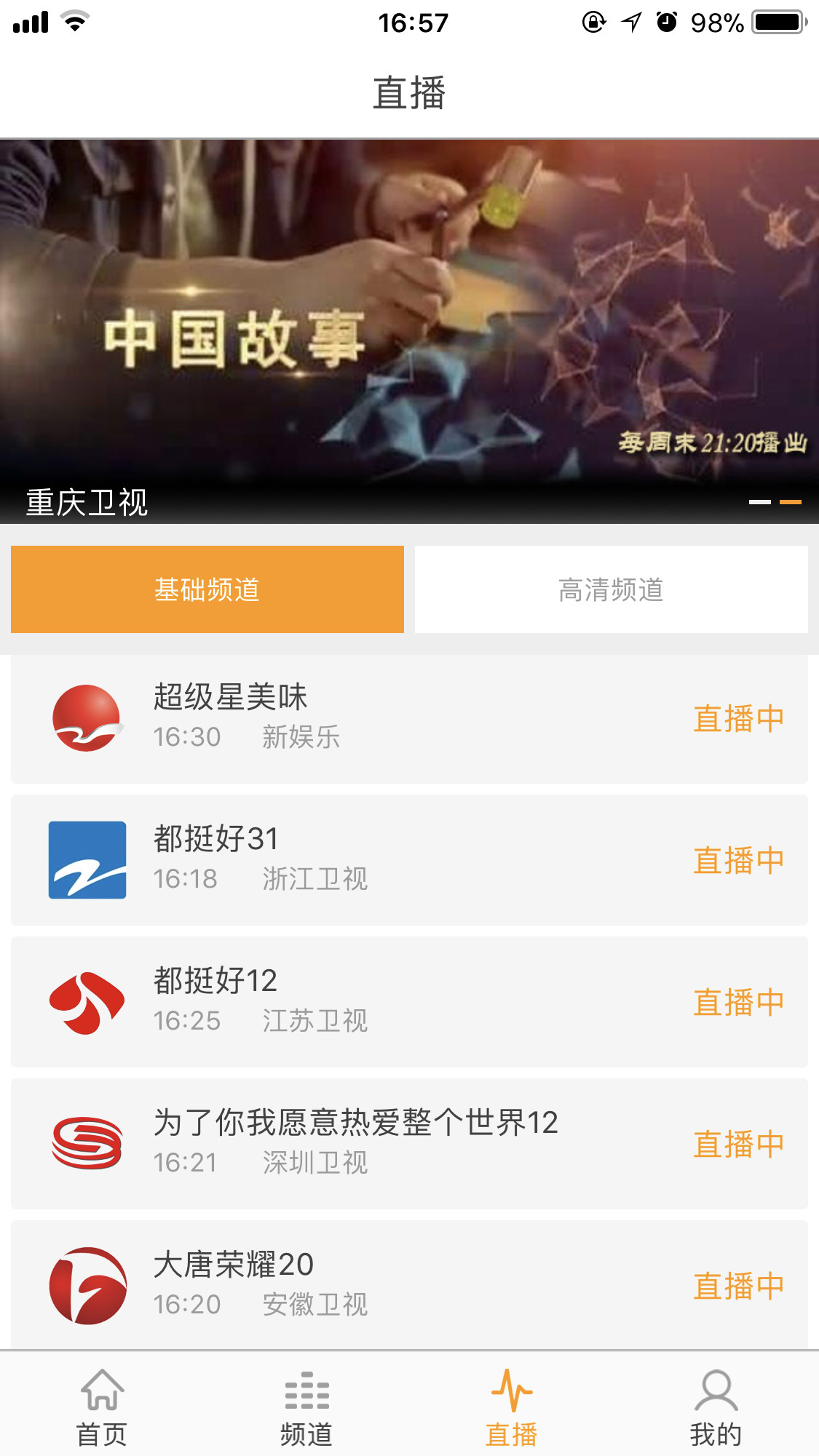Tap the 深圳卫视 channel logo

[87, 1145]
